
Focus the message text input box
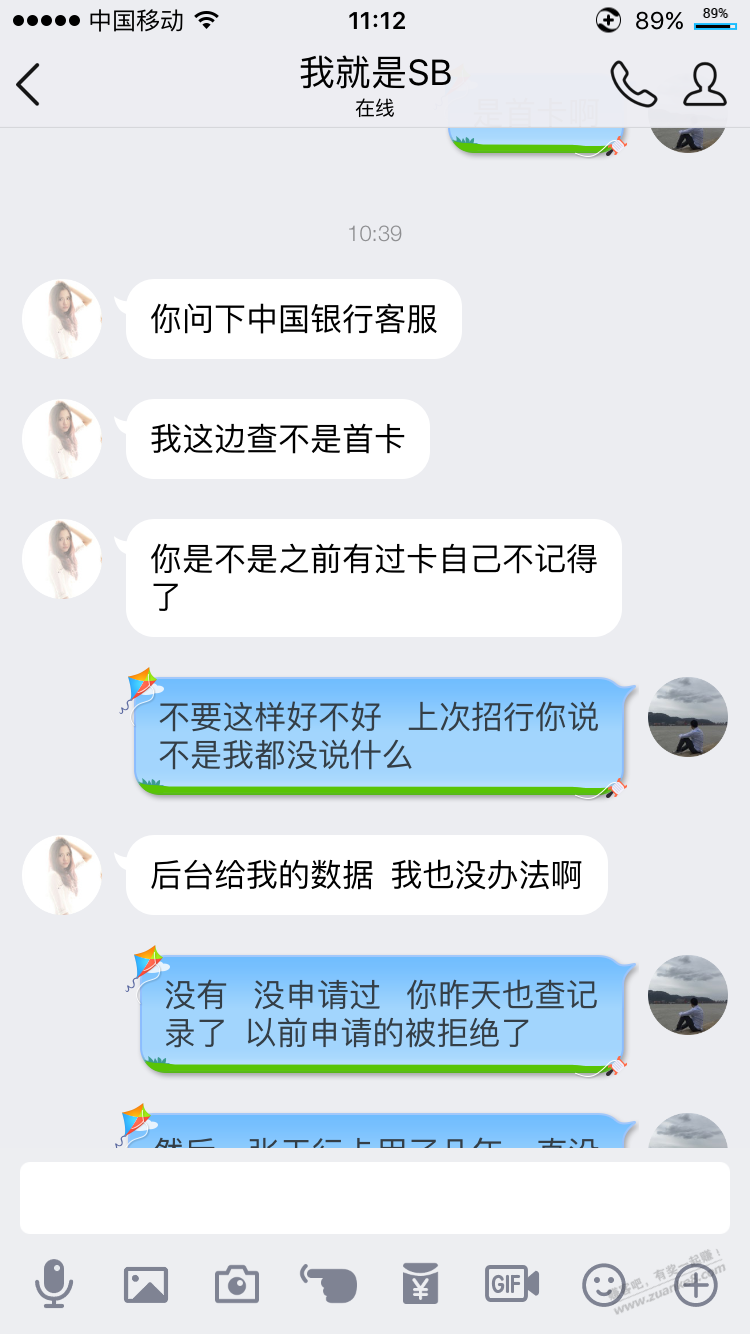(x=375, y=1197)
